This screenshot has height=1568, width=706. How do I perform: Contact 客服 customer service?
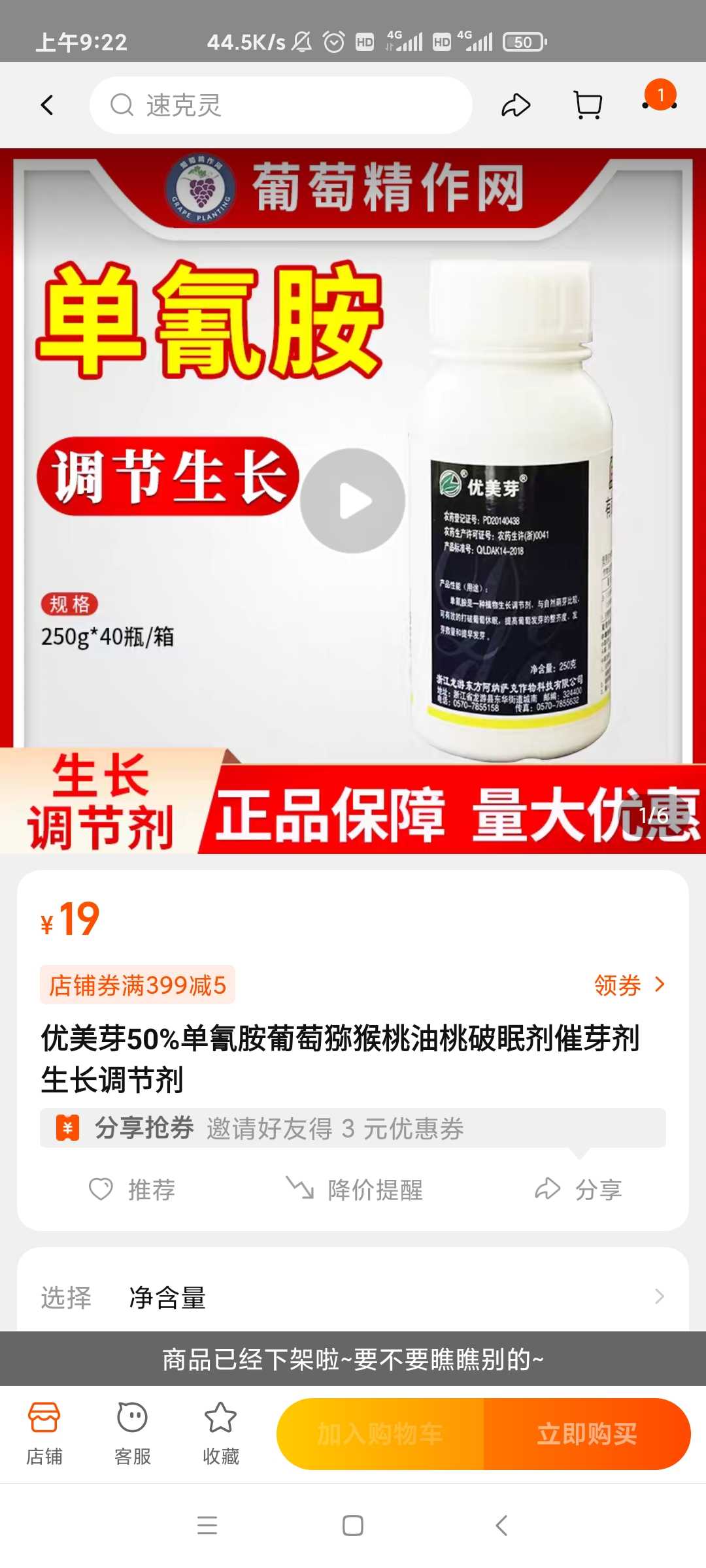point(133,1433)
